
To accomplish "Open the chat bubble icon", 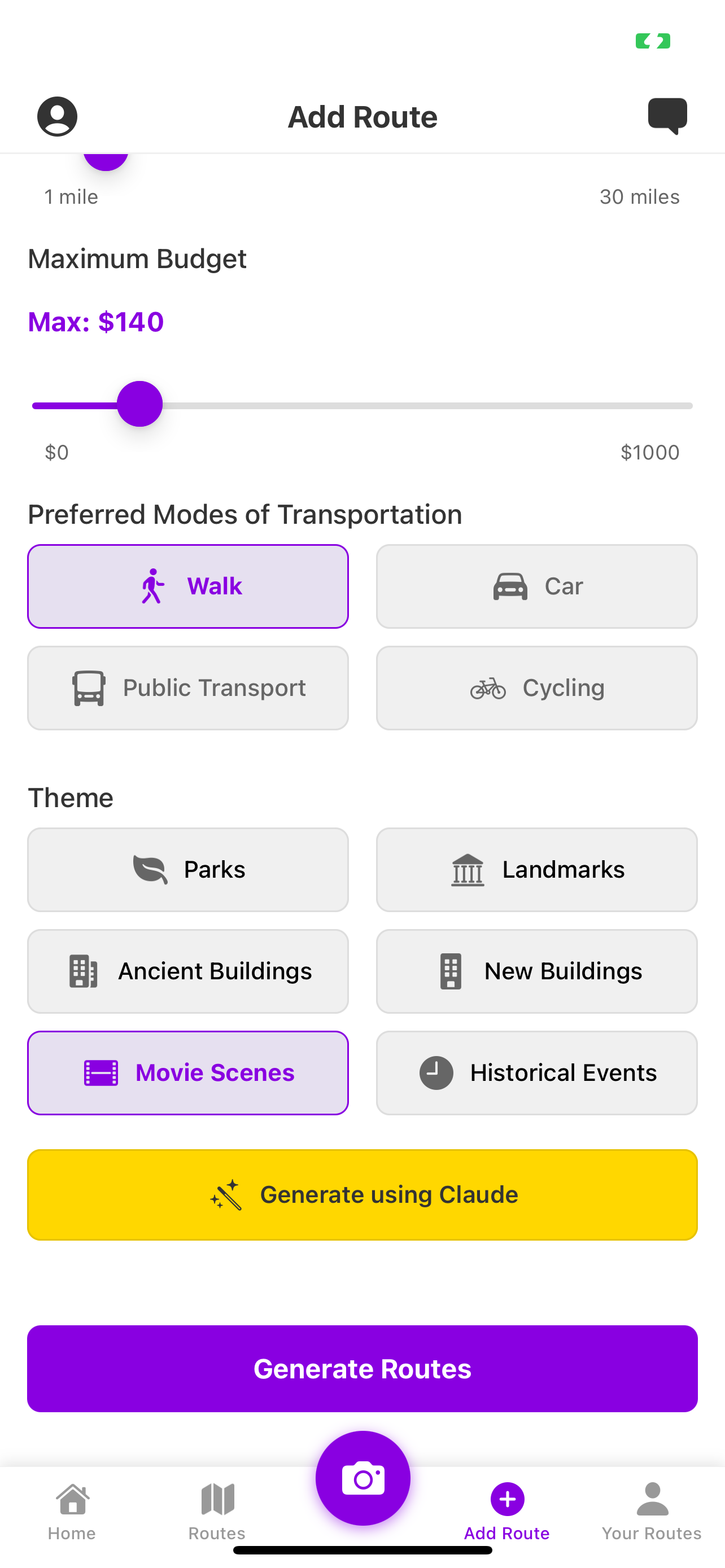I will pos(667,115).
